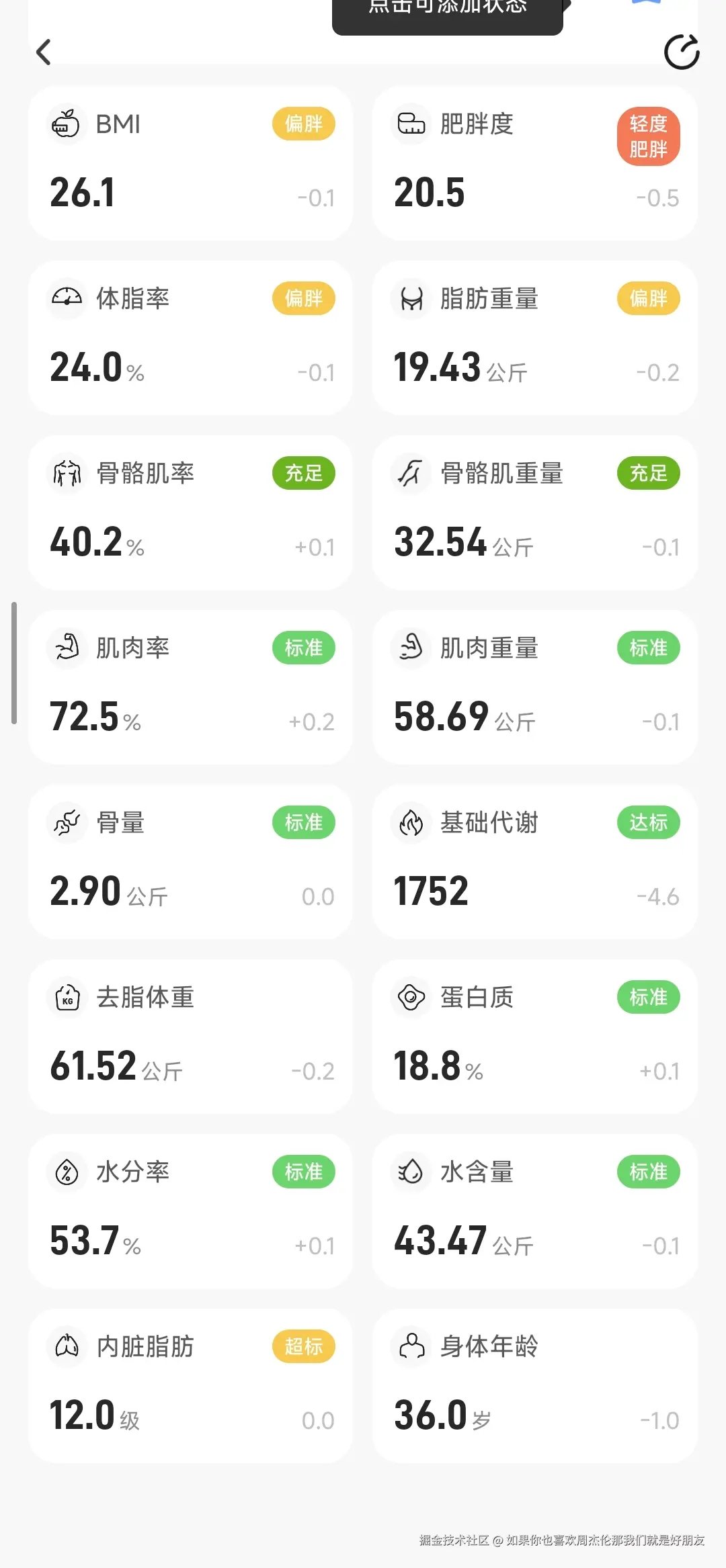Select the 基础代谢 flame icon
726x1568 pixels.
[411, 822]
